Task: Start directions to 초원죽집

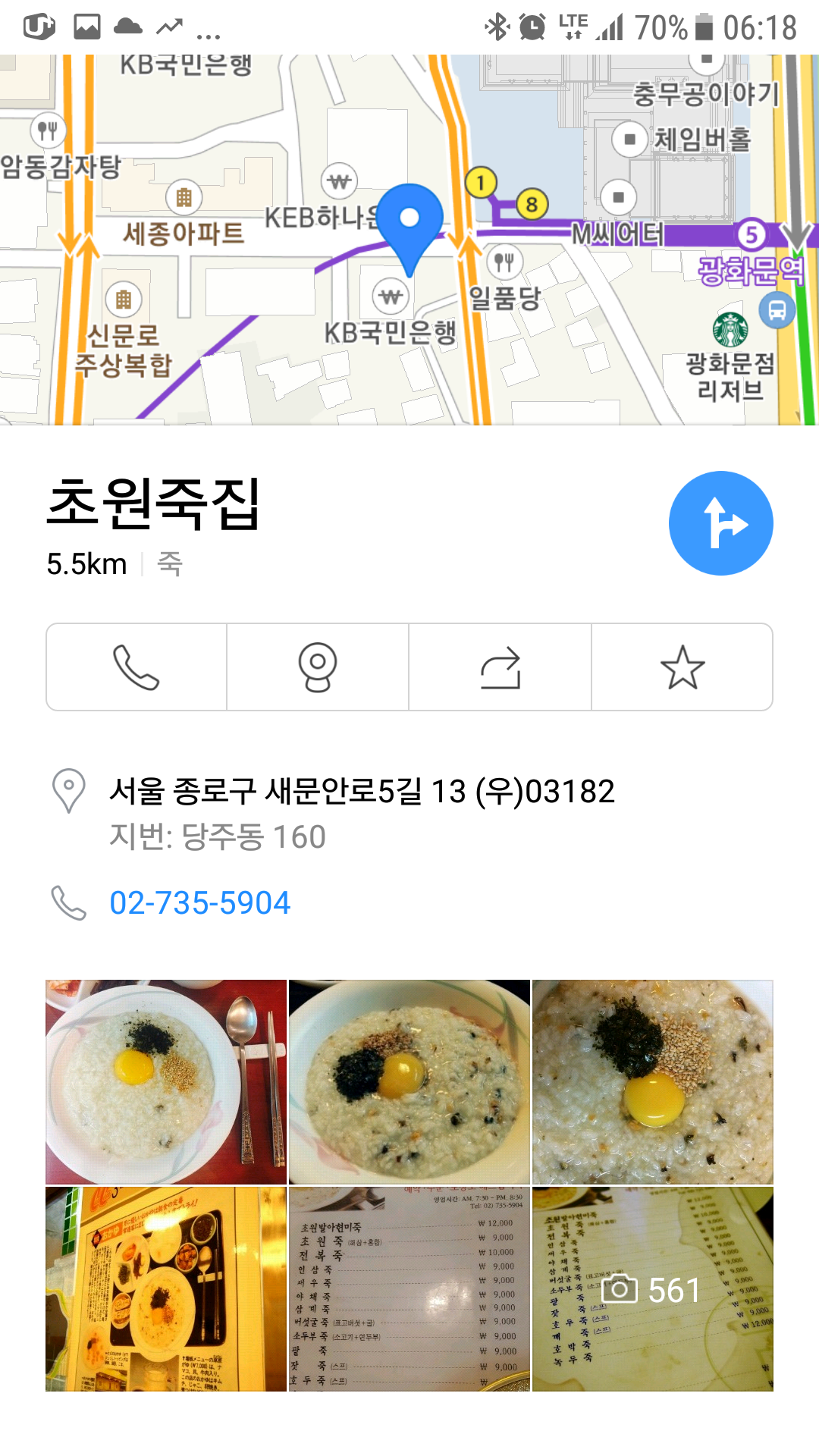Action: coord(720,523)
